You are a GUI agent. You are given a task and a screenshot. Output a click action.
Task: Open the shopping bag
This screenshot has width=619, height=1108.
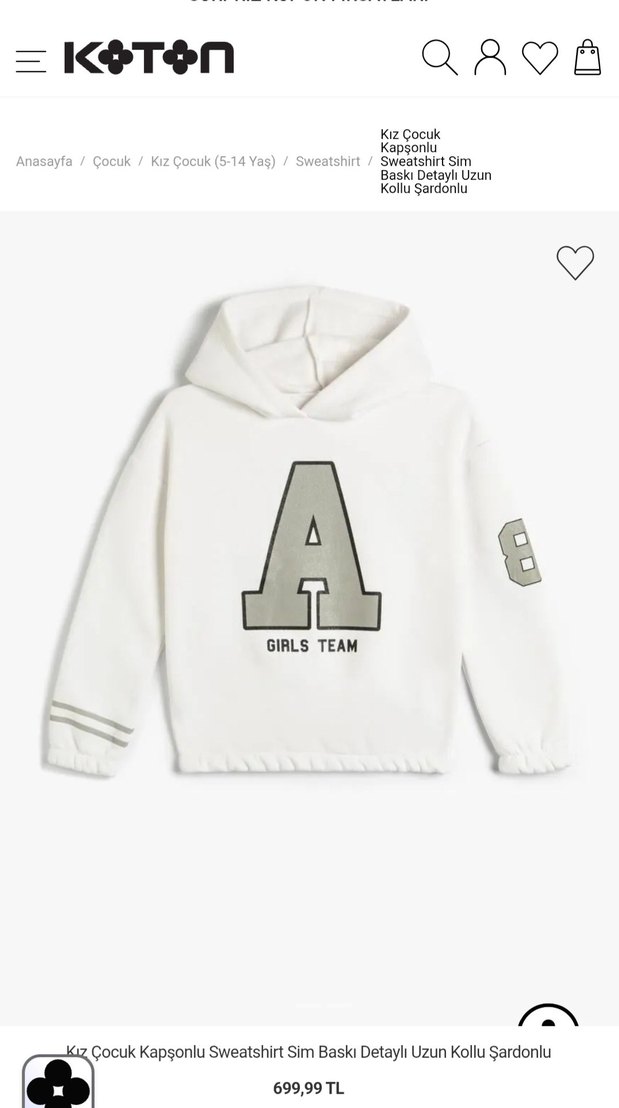point(588,58)
